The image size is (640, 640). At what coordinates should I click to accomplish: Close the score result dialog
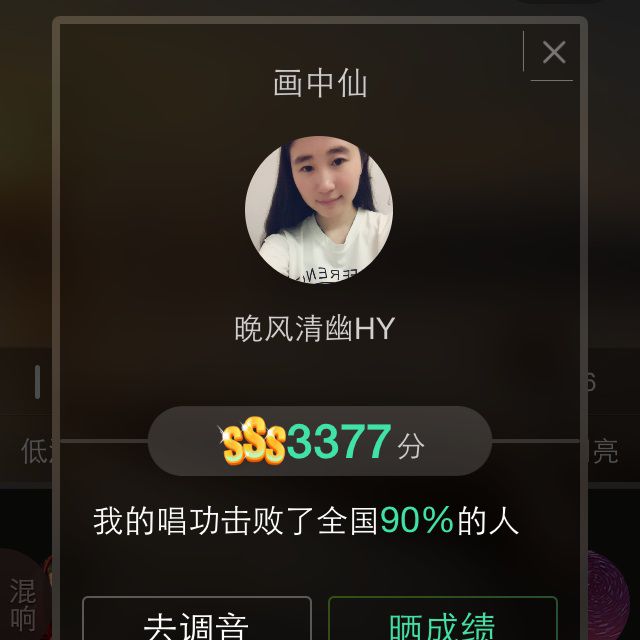pyautogui.click(x=553, y=53)
